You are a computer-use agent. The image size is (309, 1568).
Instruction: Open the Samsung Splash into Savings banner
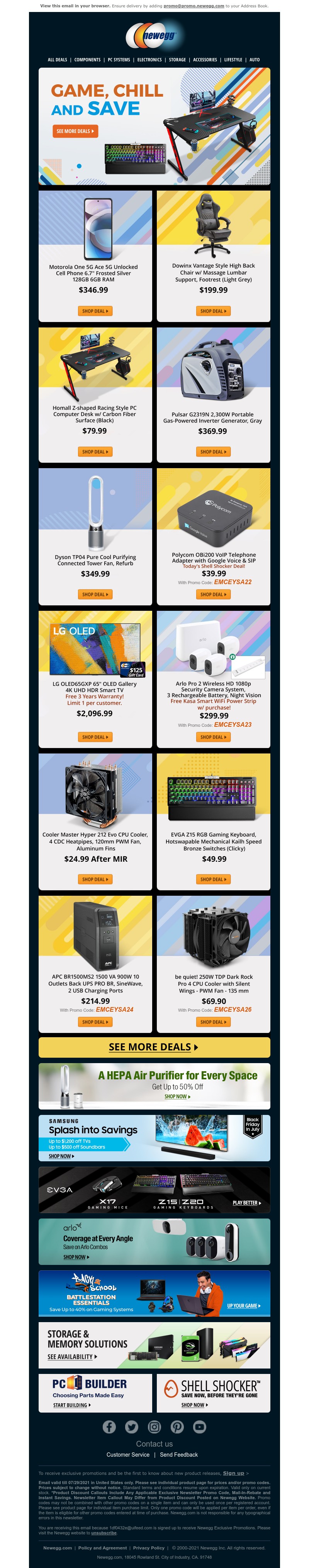point(154,1138)
